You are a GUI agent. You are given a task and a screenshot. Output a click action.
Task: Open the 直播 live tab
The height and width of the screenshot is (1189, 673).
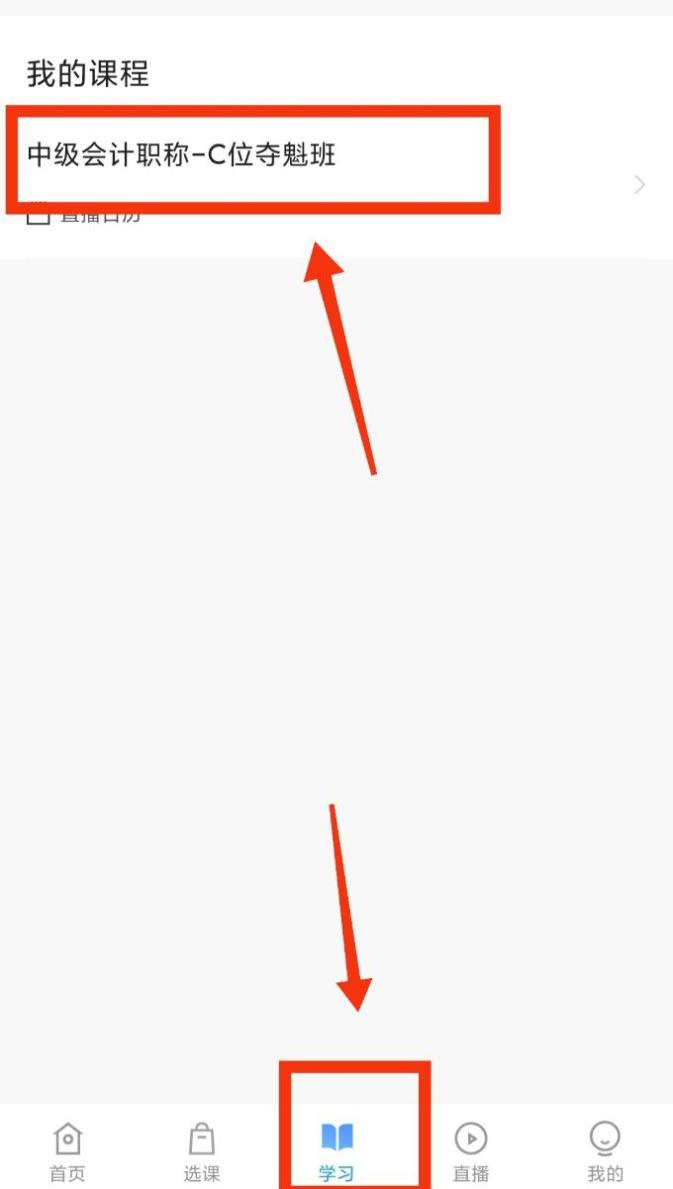[x=470, y=1152]
